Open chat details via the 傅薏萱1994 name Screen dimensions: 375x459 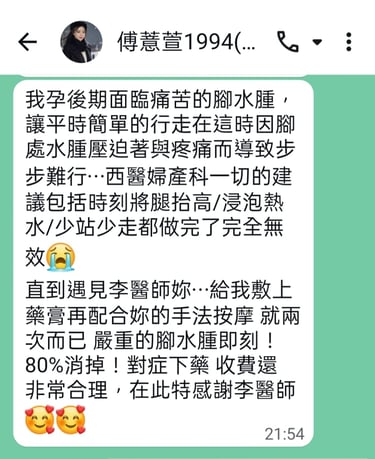click(x=187, y=42)
